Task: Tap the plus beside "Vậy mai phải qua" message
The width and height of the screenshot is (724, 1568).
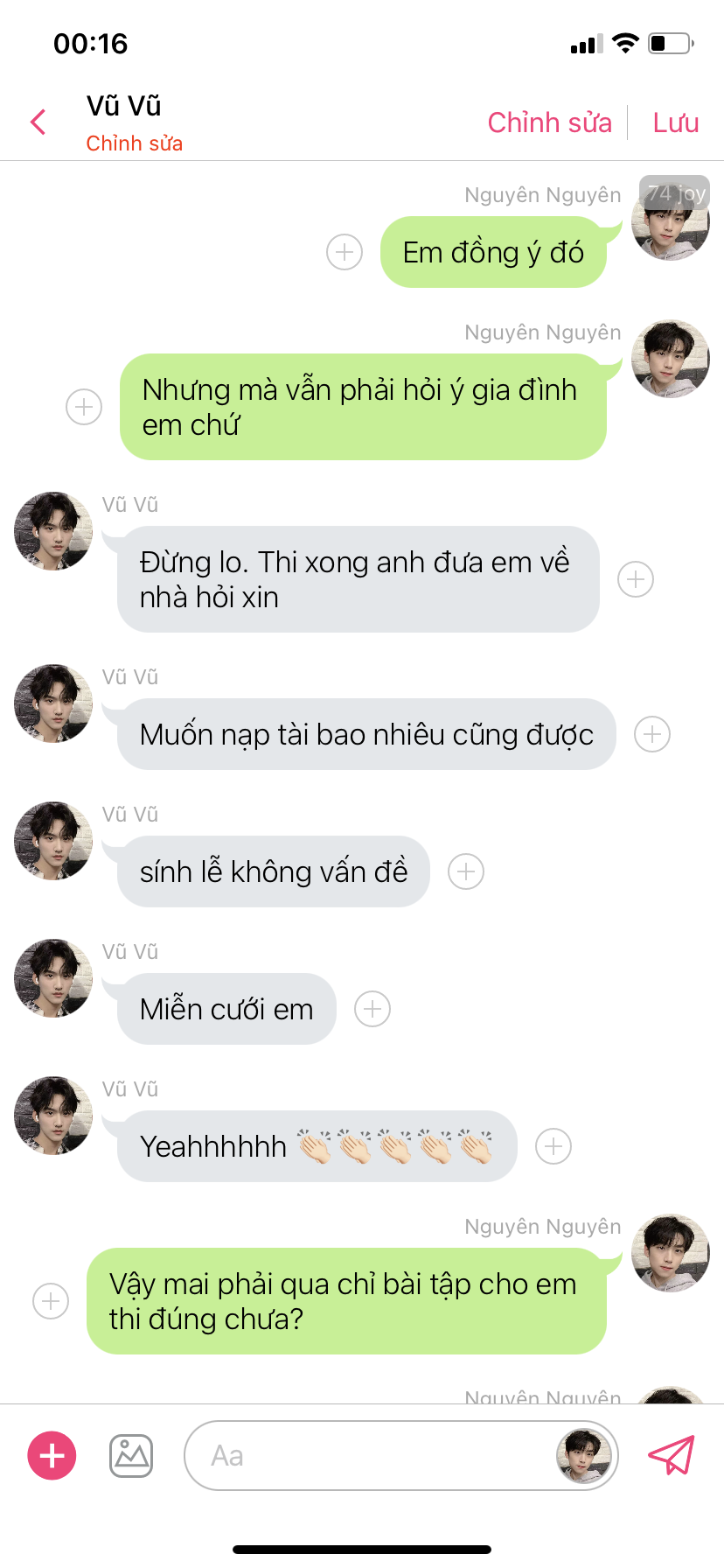Action: click(51, 1301)
